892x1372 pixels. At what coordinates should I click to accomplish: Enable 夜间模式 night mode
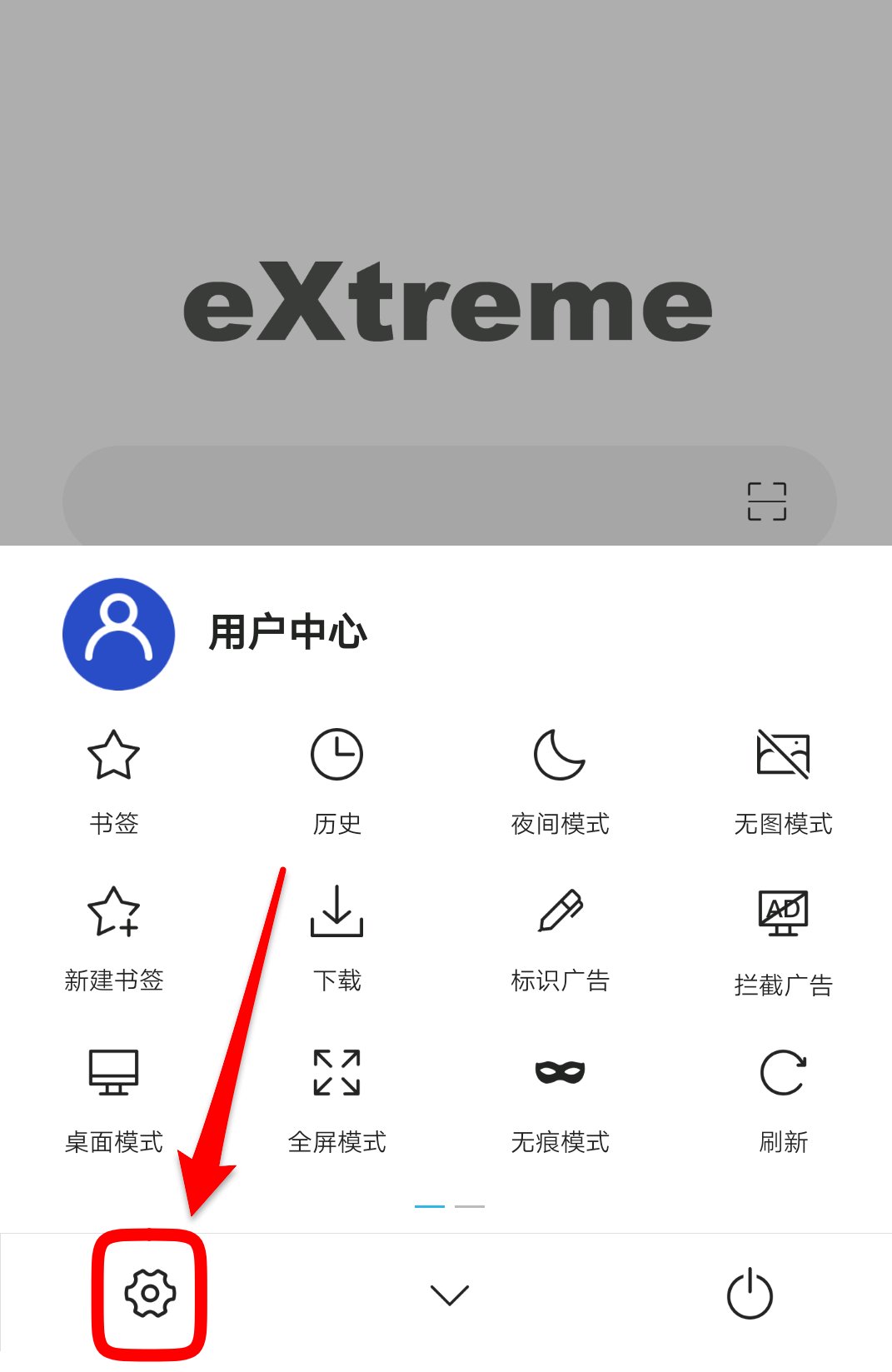coord(560,781)
